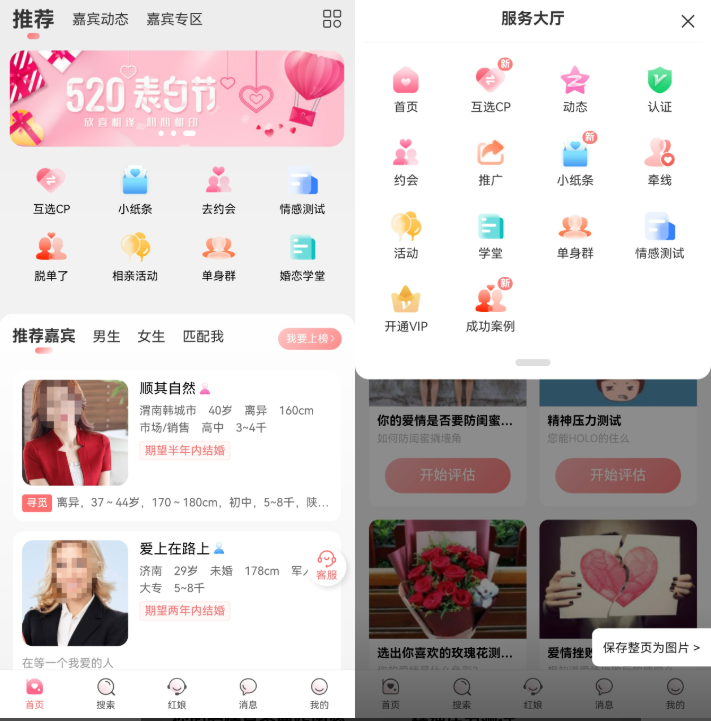Close the 服务大厅 panel
This screenshot has width=711, height=721.
tap(688, 21)
